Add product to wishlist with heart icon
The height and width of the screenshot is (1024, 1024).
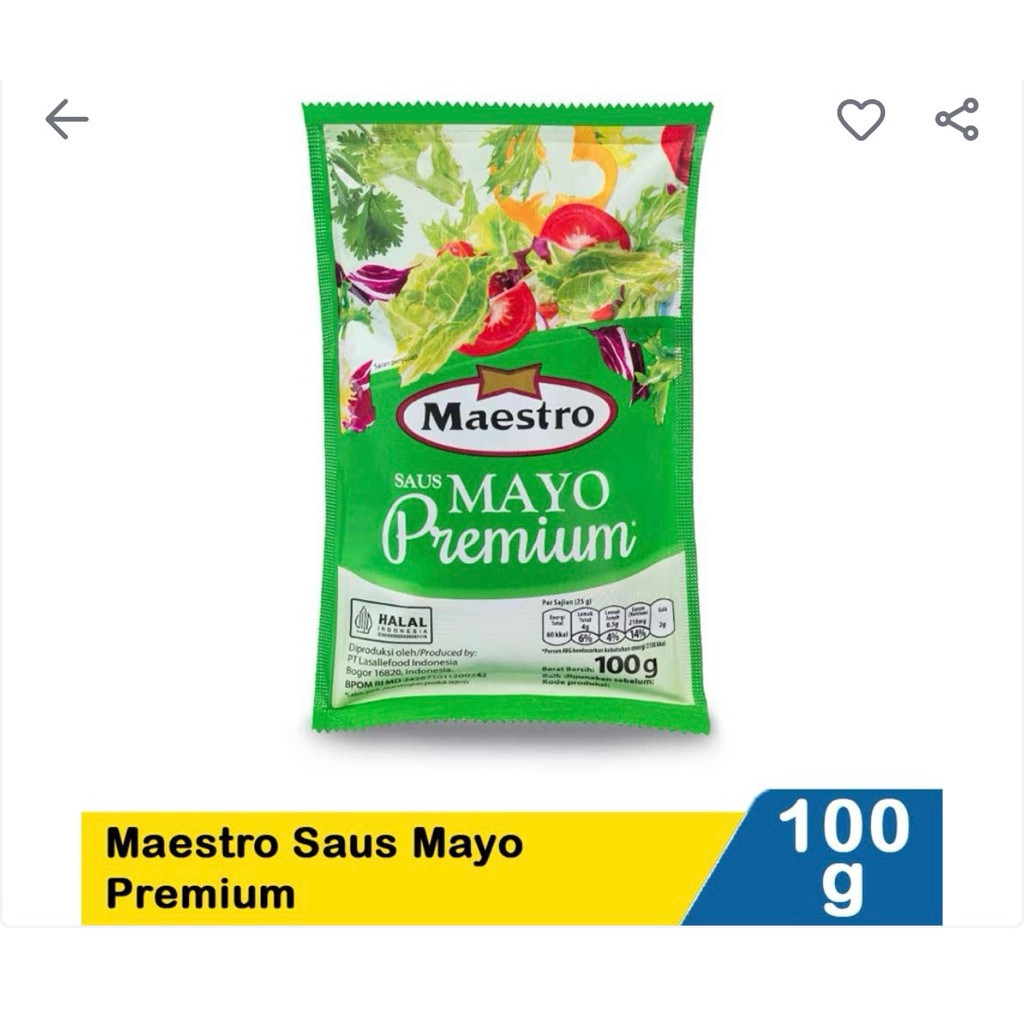860,120
